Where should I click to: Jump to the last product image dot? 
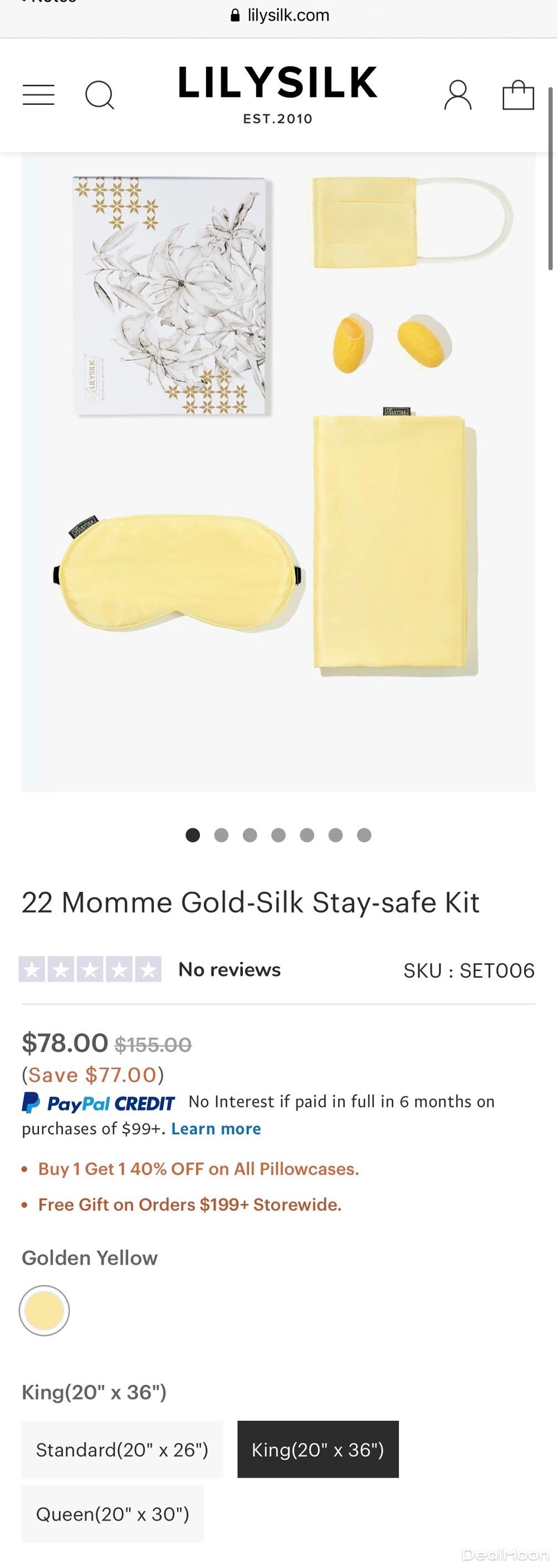pos(364,835)
